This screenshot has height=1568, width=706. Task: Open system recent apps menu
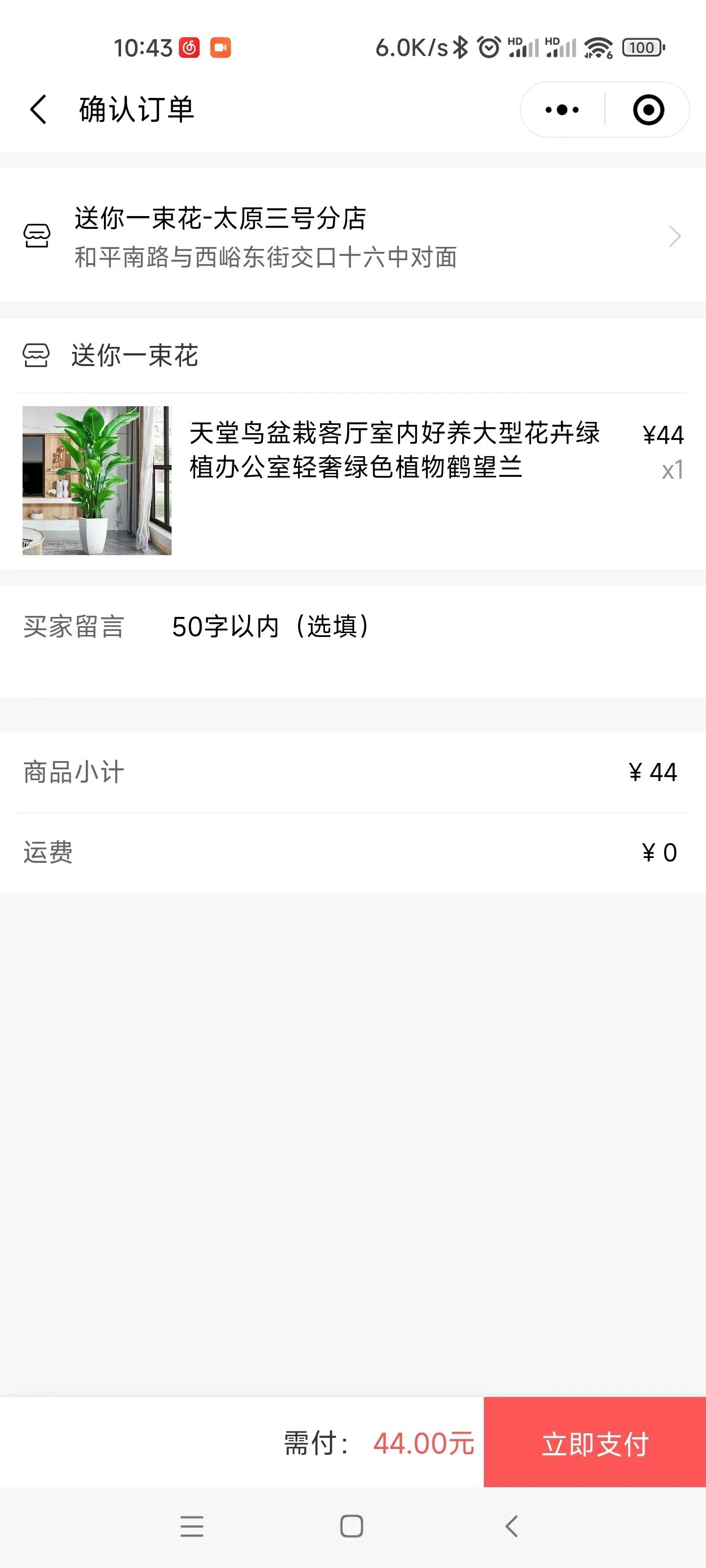192,1526
